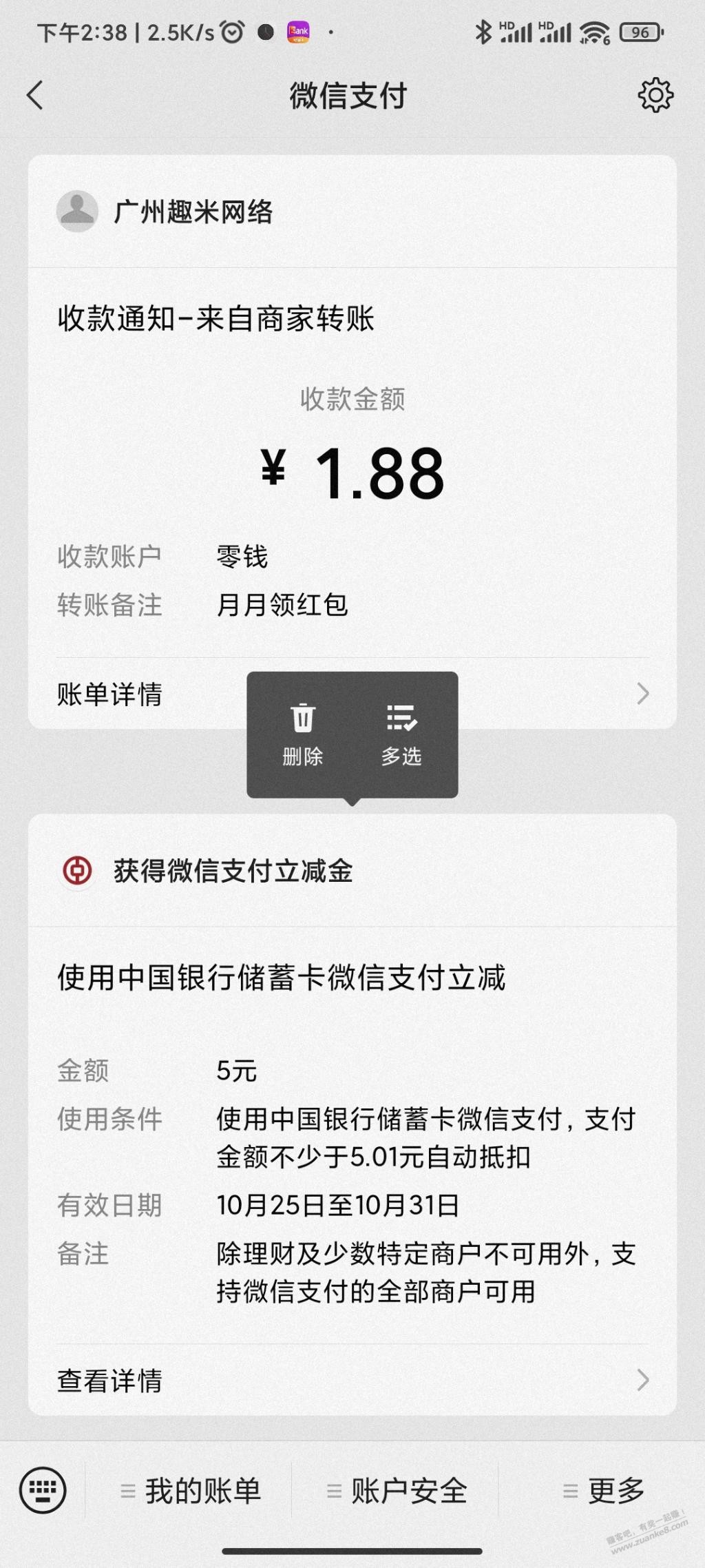Open the 更多 menu
Viewport: 705px width, 1568px height.
tap(604, 1491)
